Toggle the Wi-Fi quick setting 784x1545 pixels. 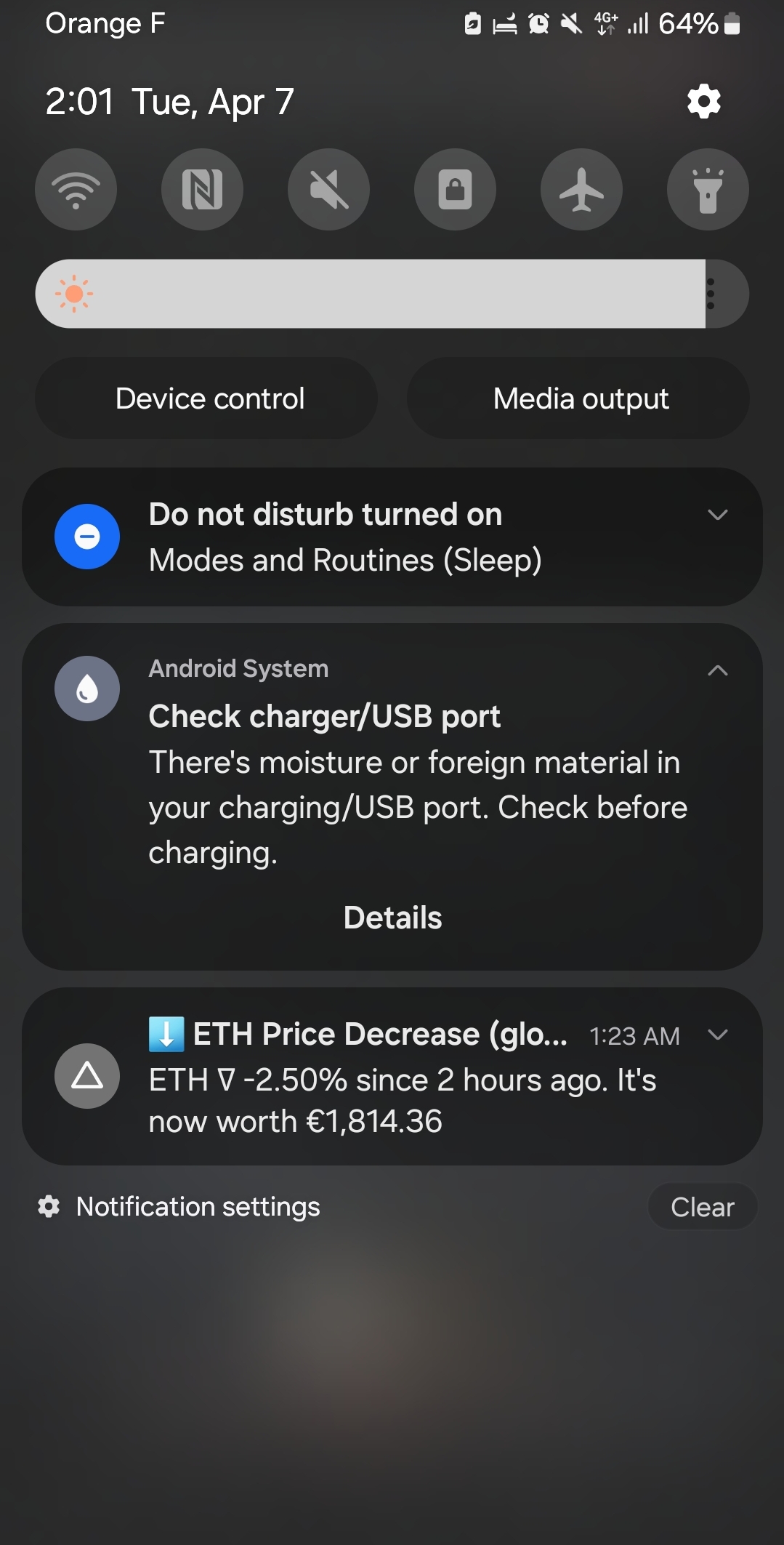(76, 190)
